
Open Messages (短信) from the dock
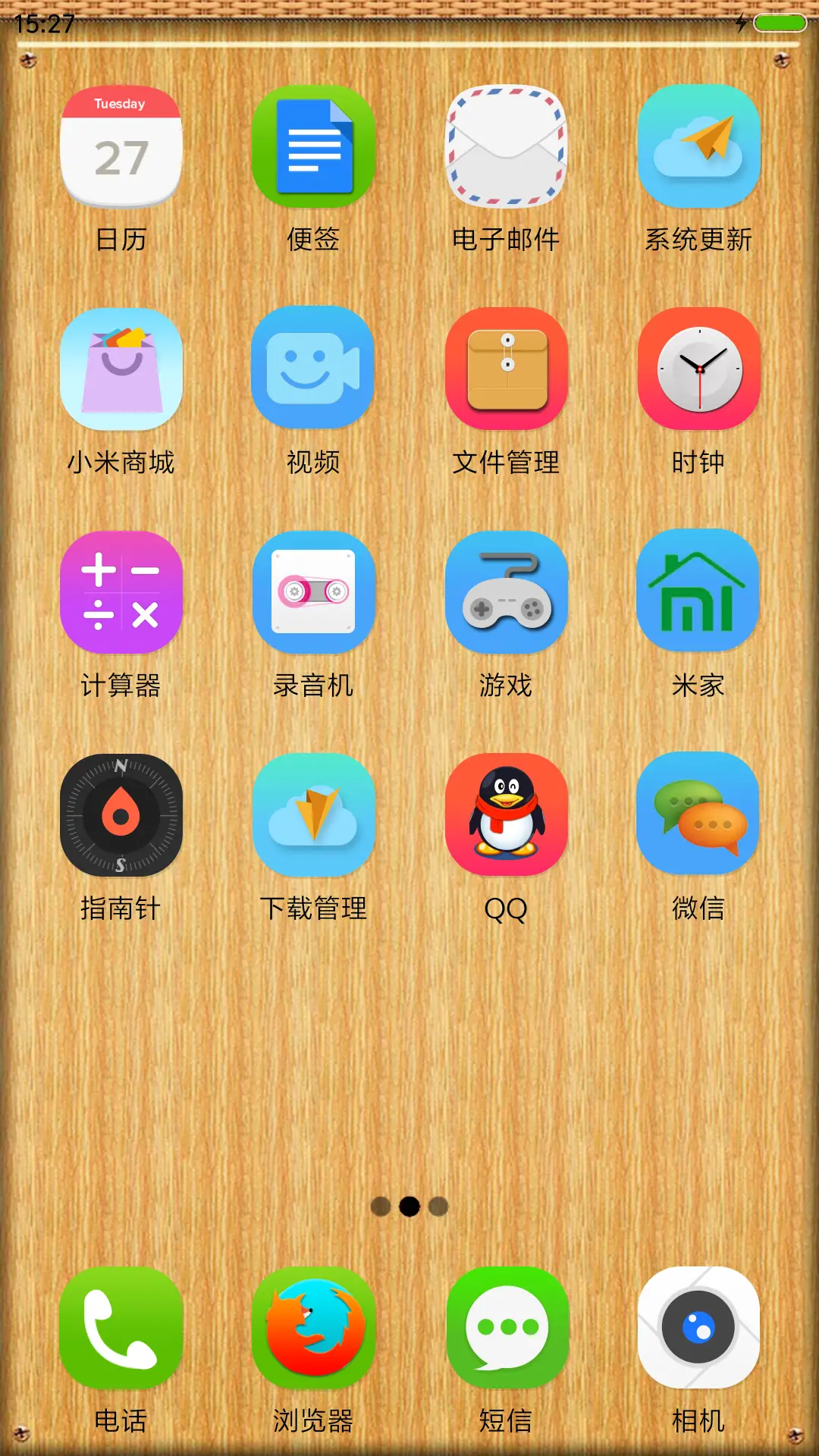point(507,1327)
